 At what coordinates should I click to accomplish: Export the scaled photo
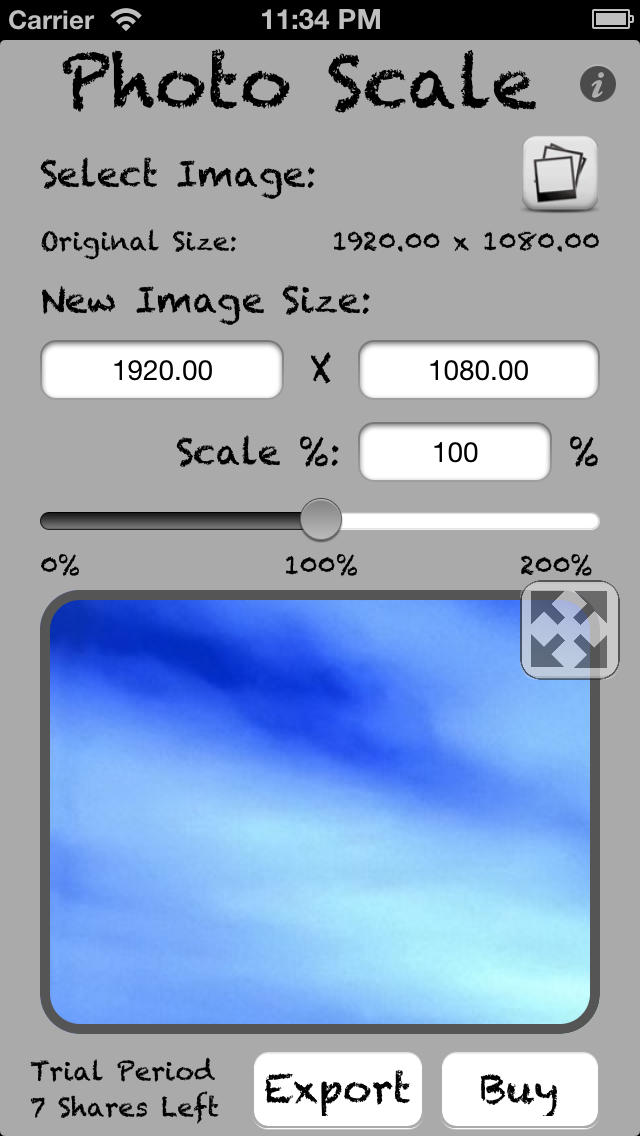click(337, 1088)
